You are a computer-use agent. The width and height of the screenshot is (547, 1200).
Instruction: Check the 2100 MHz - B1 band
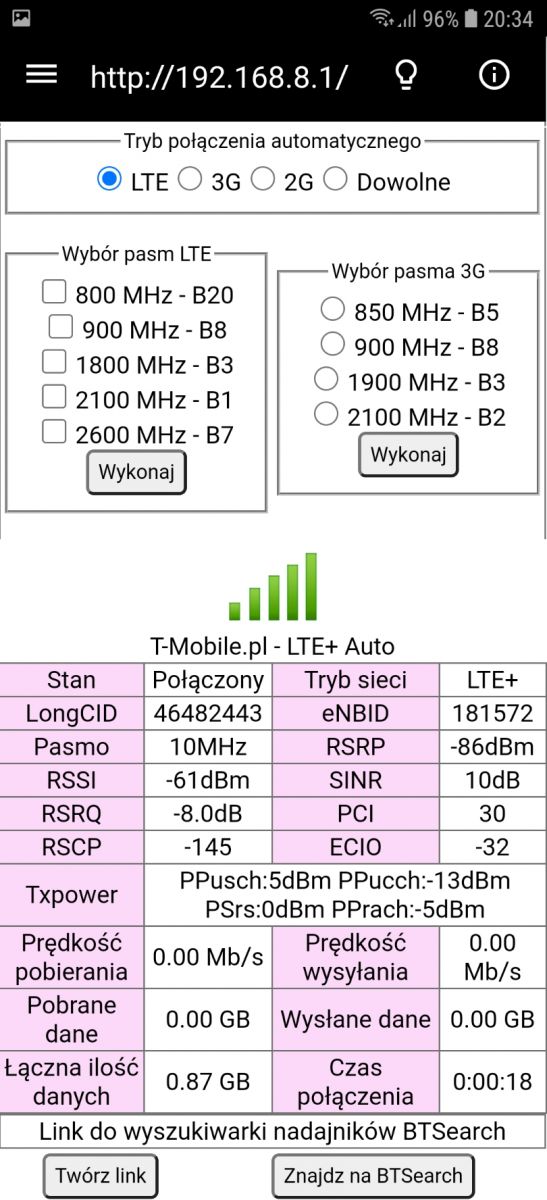point(54,397)
